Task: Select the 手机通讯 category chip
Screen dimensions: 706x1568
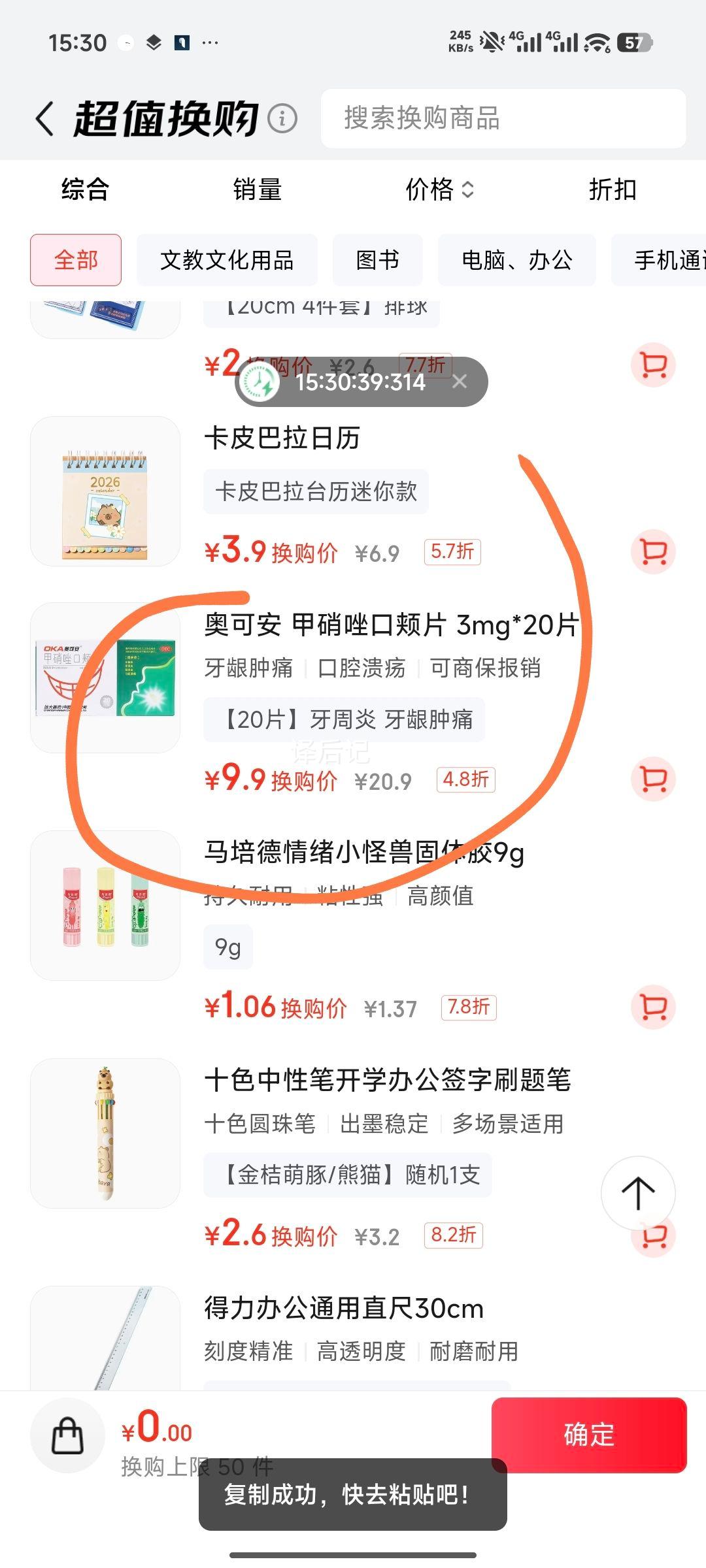Action: pos(669,259)
